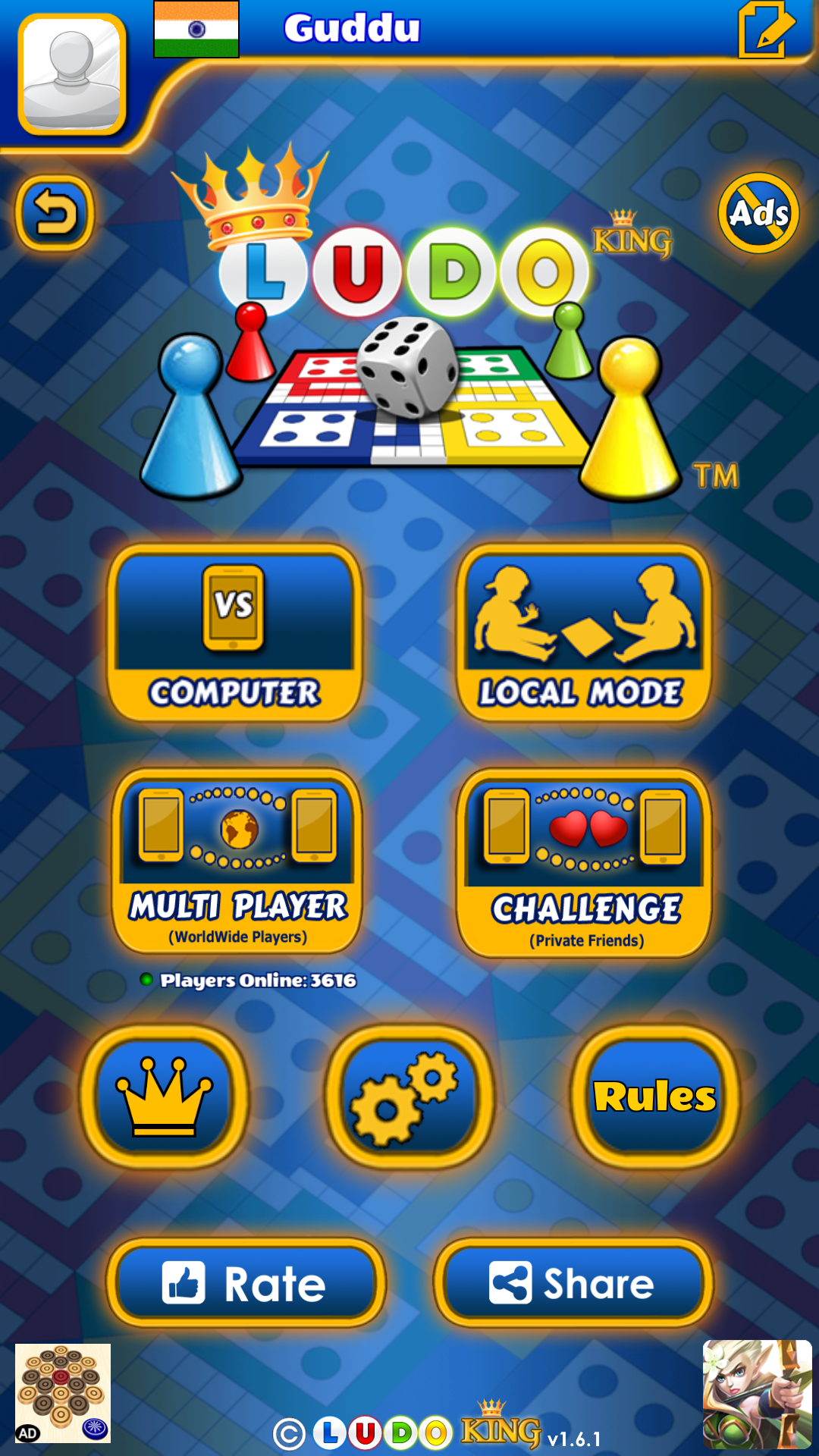Go back with the return arrow
The width and height of the screenshot is (819, 1456).
[55, 214]
